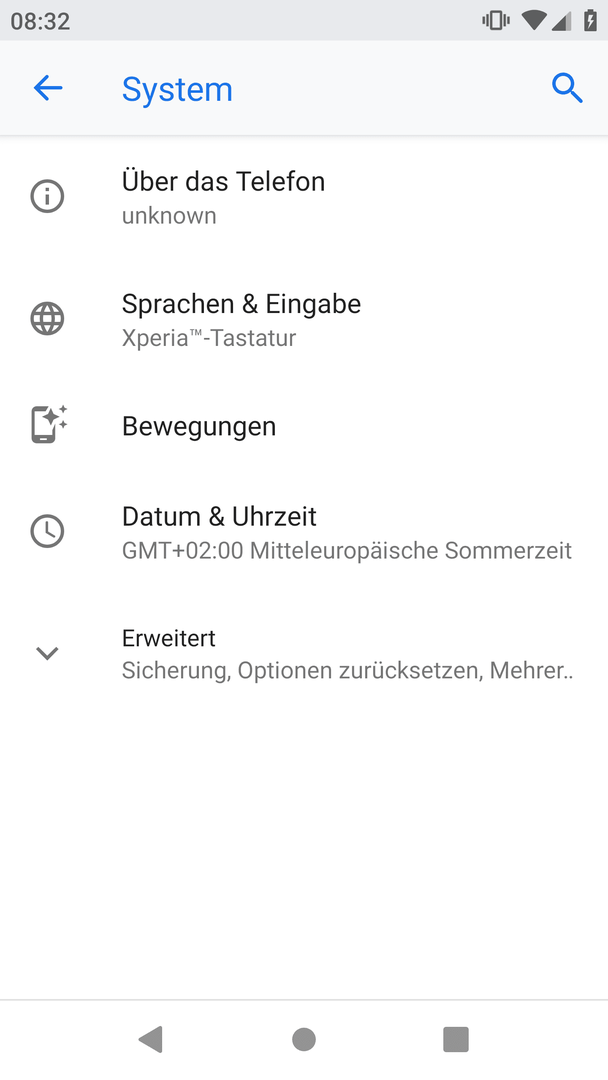This screenshot has height=1080, width=608.
Task: Open Über das Telefon
Action: [x=304, y=197]
